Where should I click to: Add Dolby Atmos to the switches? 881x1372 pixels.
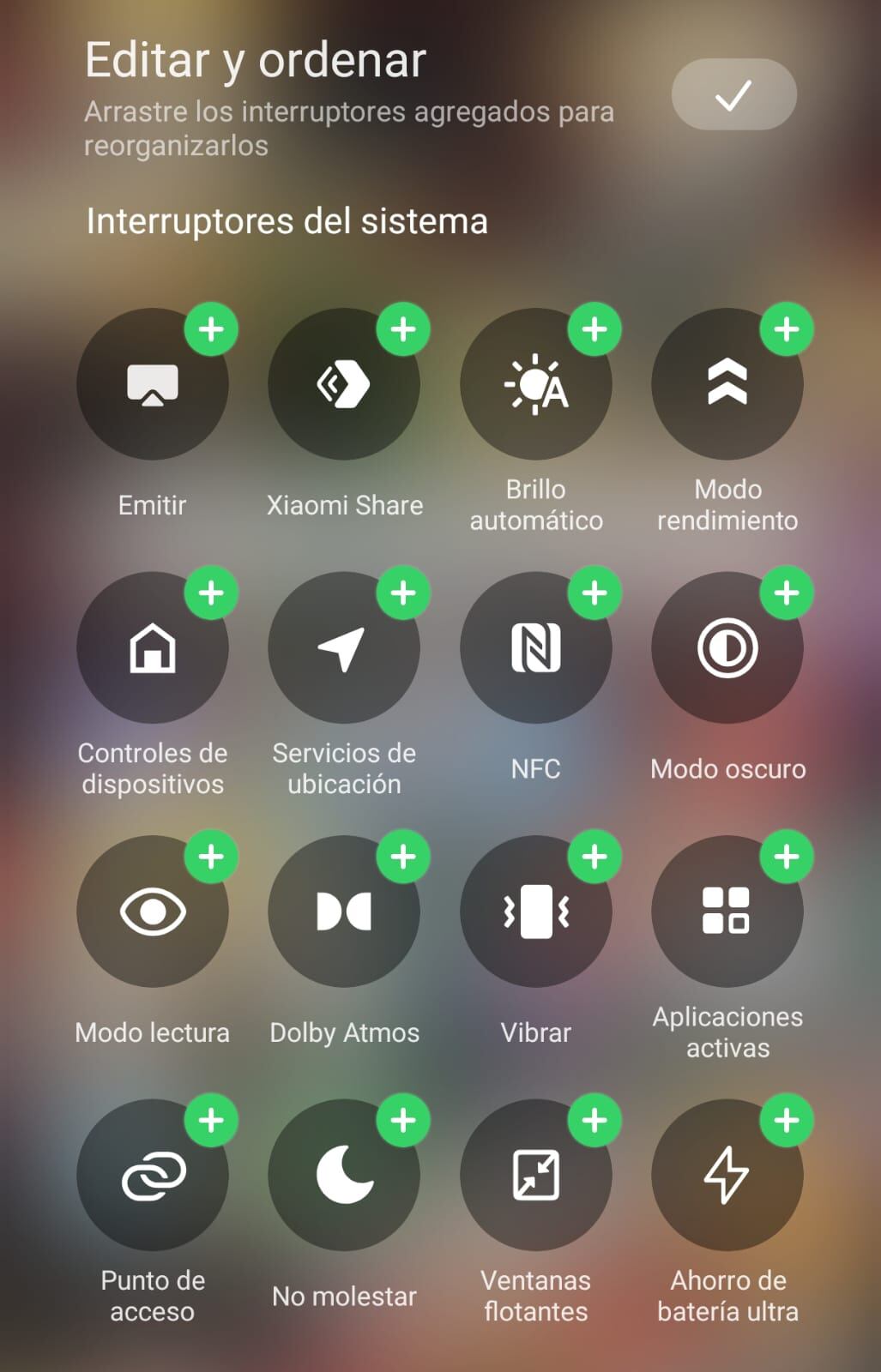(403, 856)
